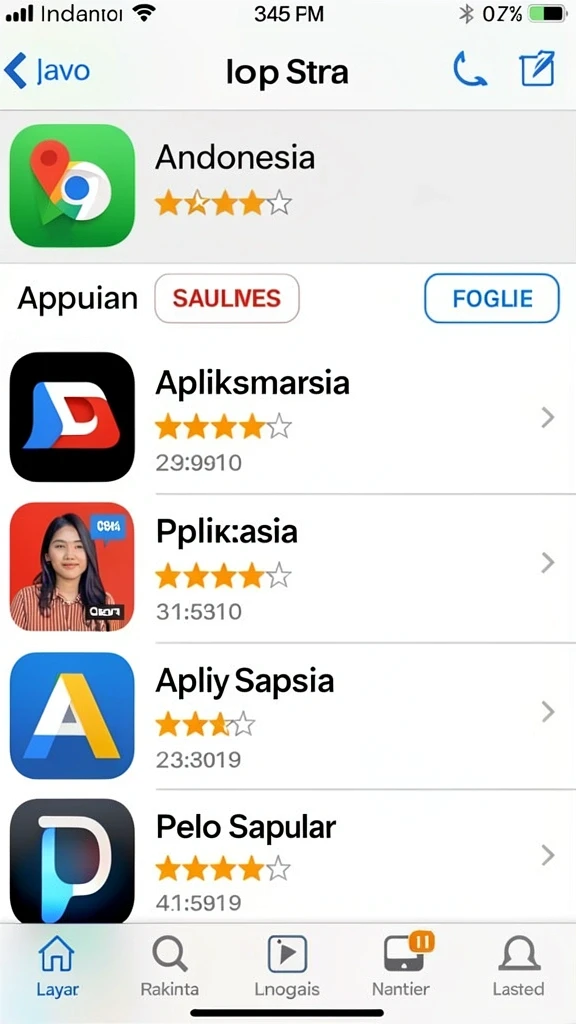
Task: Switch to the Nantier tab
Action: pos(402,965)
